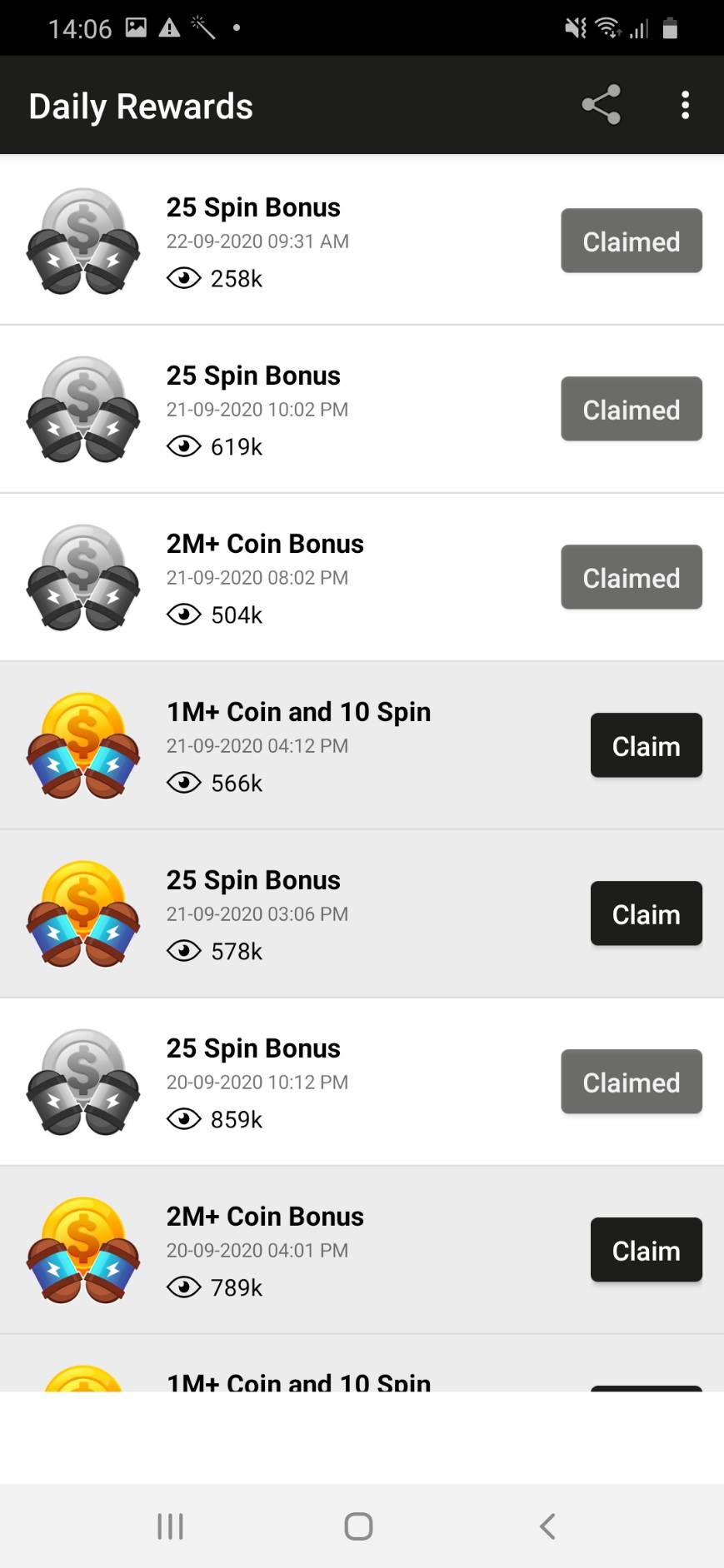Image resolution: width=724 pixels, height=1568 pixels.
Task: Tap Claimed on the 08:02 PM Coin Bonus
Action: tap(631, 577)
